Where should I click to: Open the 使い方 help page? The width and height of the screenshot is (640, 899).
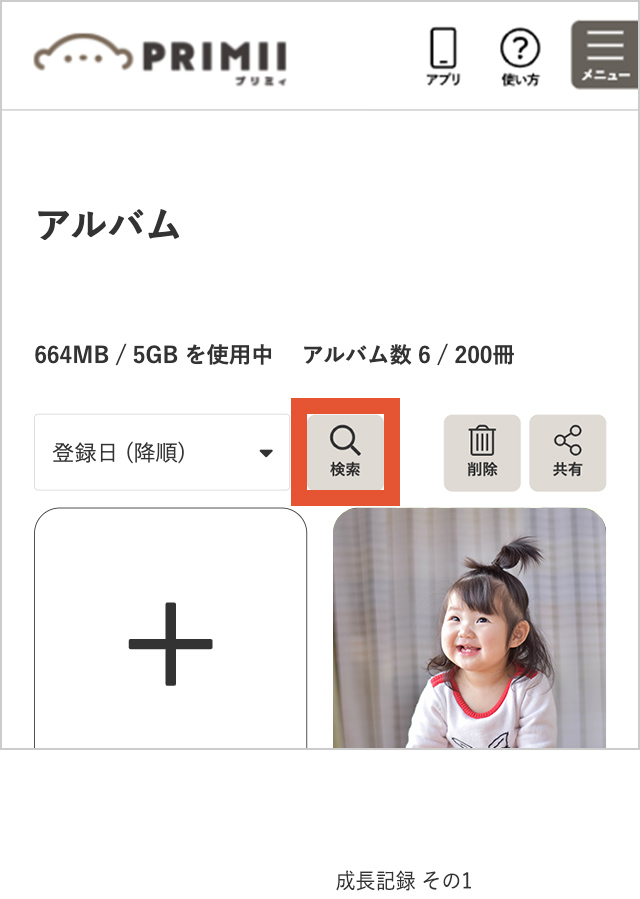tap(520, 57)
